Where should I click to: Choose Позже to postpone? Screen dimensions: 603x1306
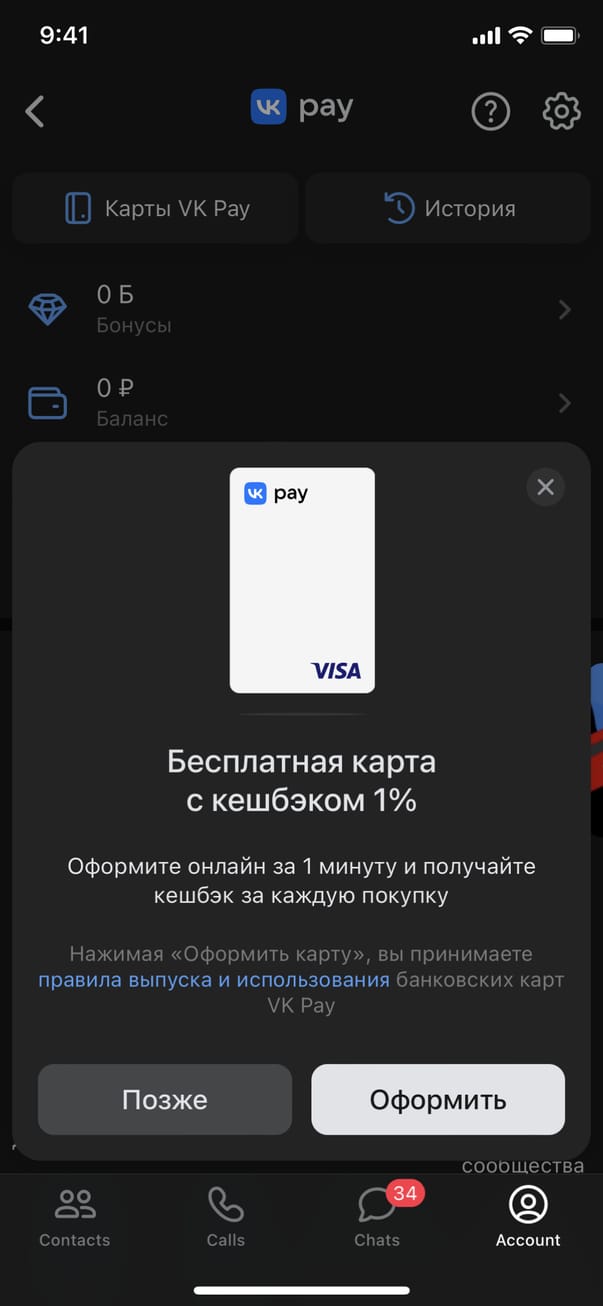point(165,1100)
